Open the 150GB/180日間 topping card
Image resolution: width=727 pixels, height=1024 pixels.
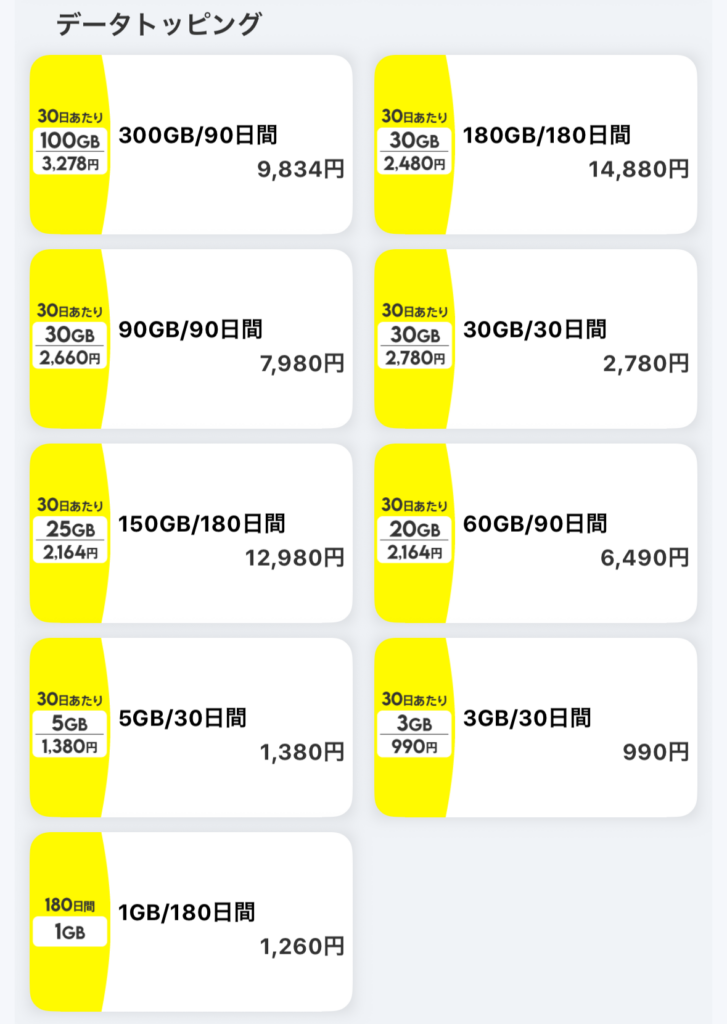191,533
